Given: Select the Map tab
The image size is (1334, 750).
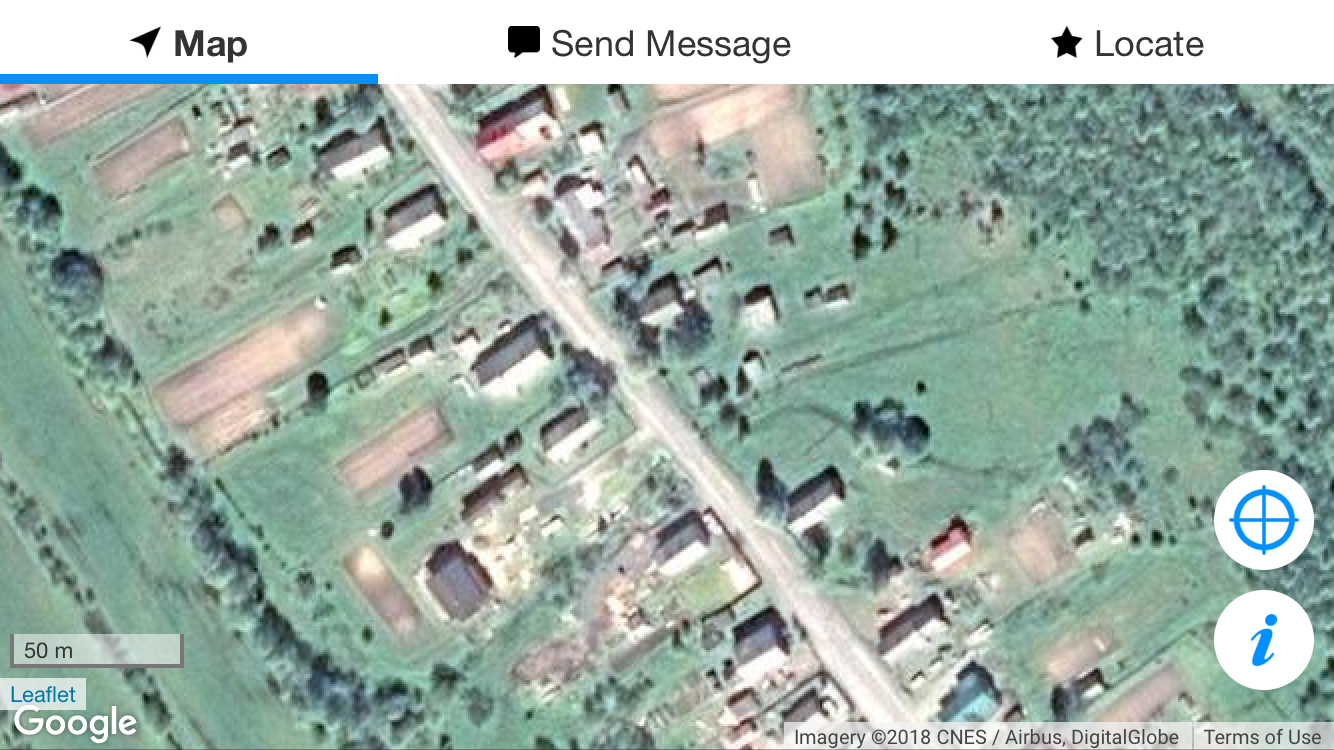Looking at the screenshot, I should [x=189, y=43].
